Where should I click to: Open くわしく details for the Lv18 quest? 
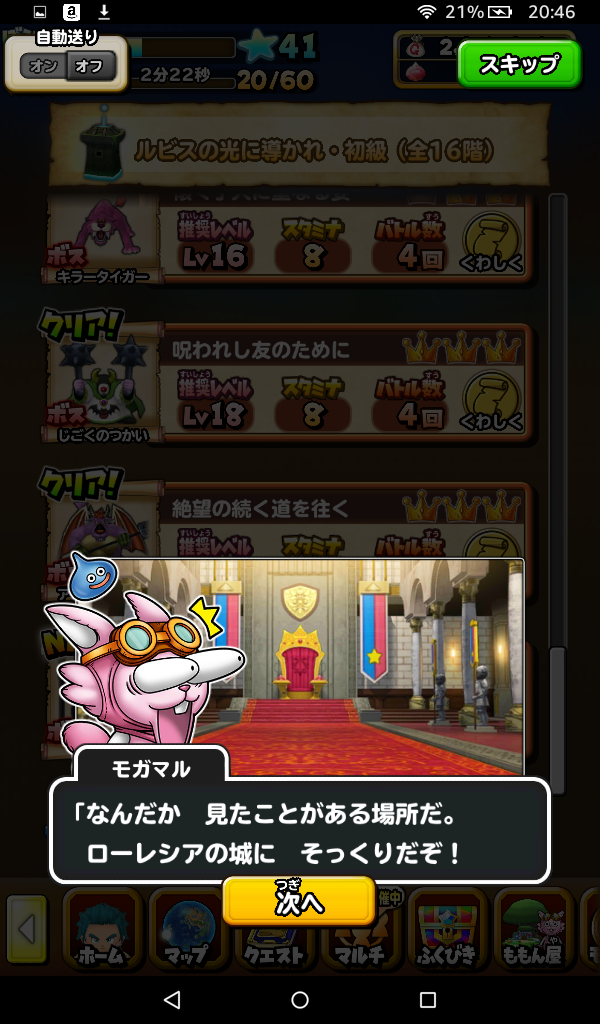491,402
